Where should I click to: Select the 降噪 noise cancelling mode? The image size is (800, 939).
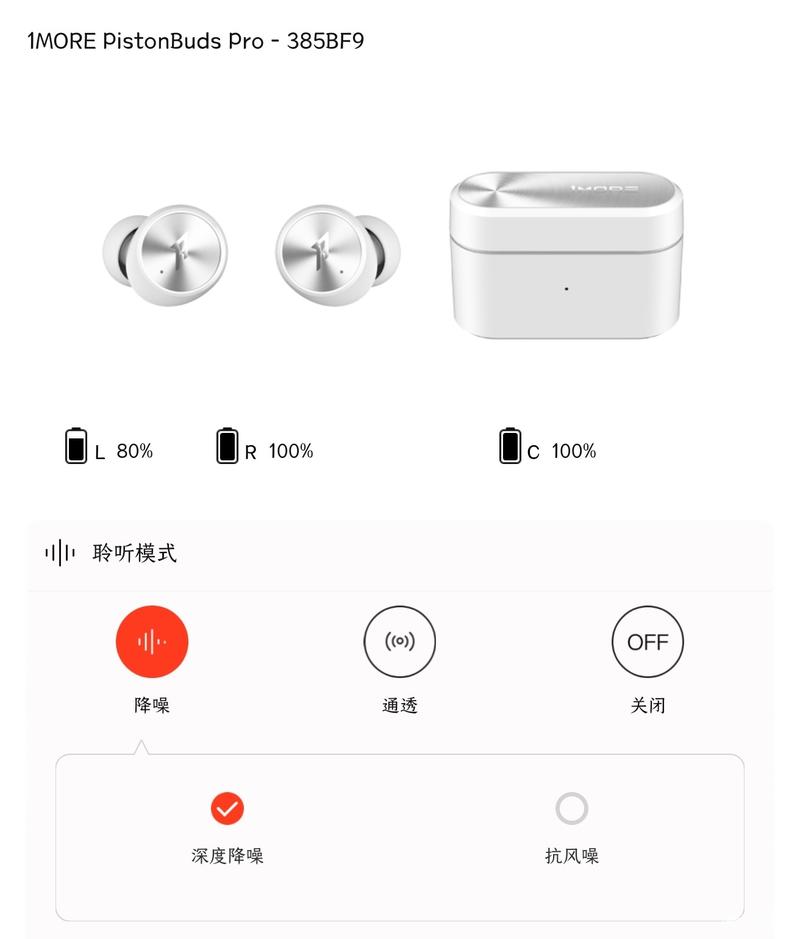click(152, 642)
